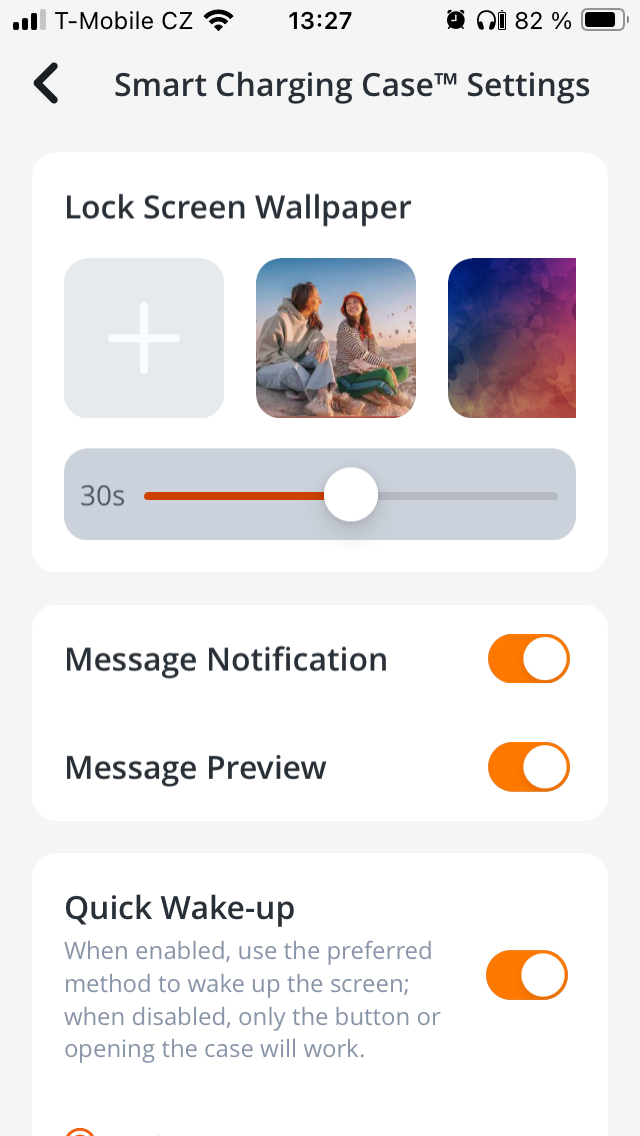Add a new lock screen wallpaper
The height and width of the screenshot is (1136, 640).
click(144, 338)
